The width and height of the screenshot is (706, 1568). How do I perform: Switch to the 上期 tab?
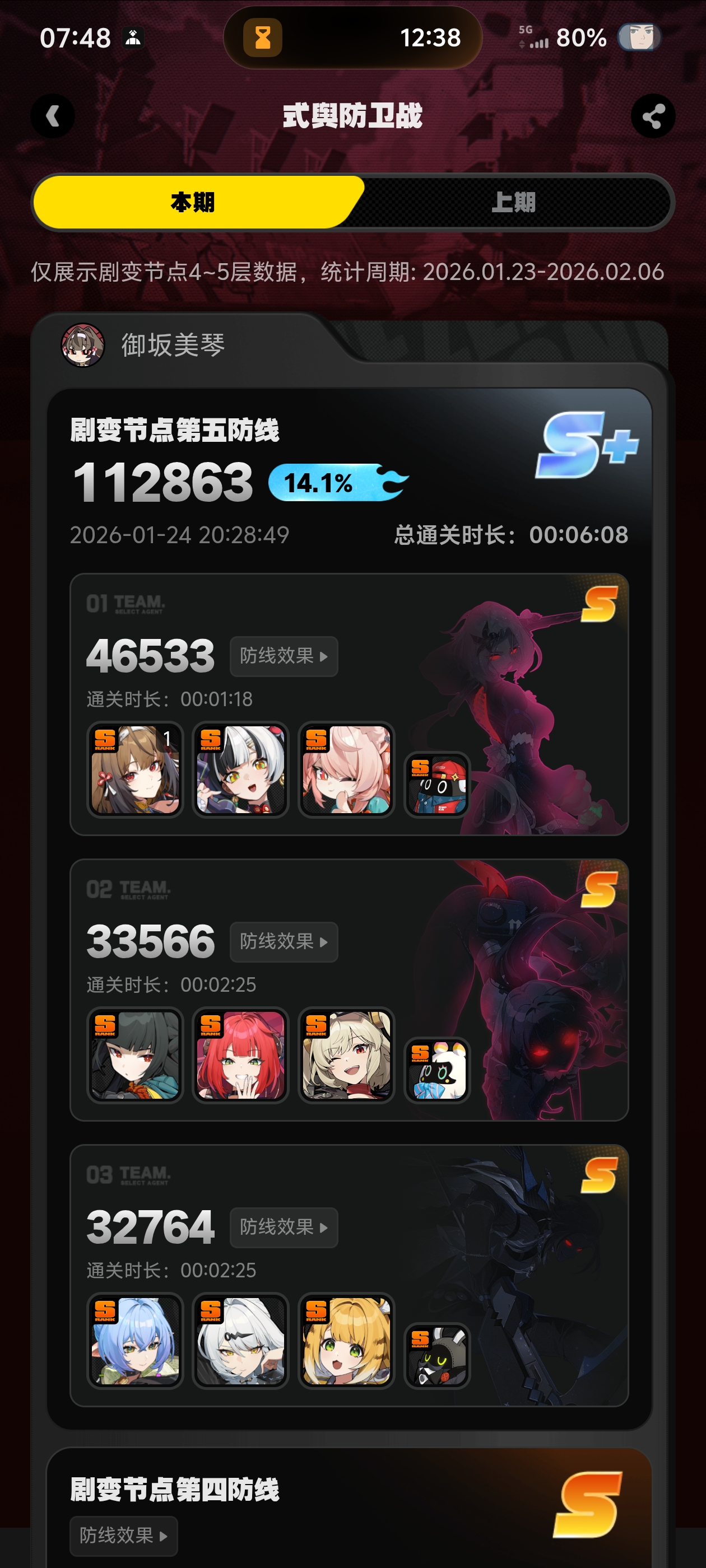point(513,202)
